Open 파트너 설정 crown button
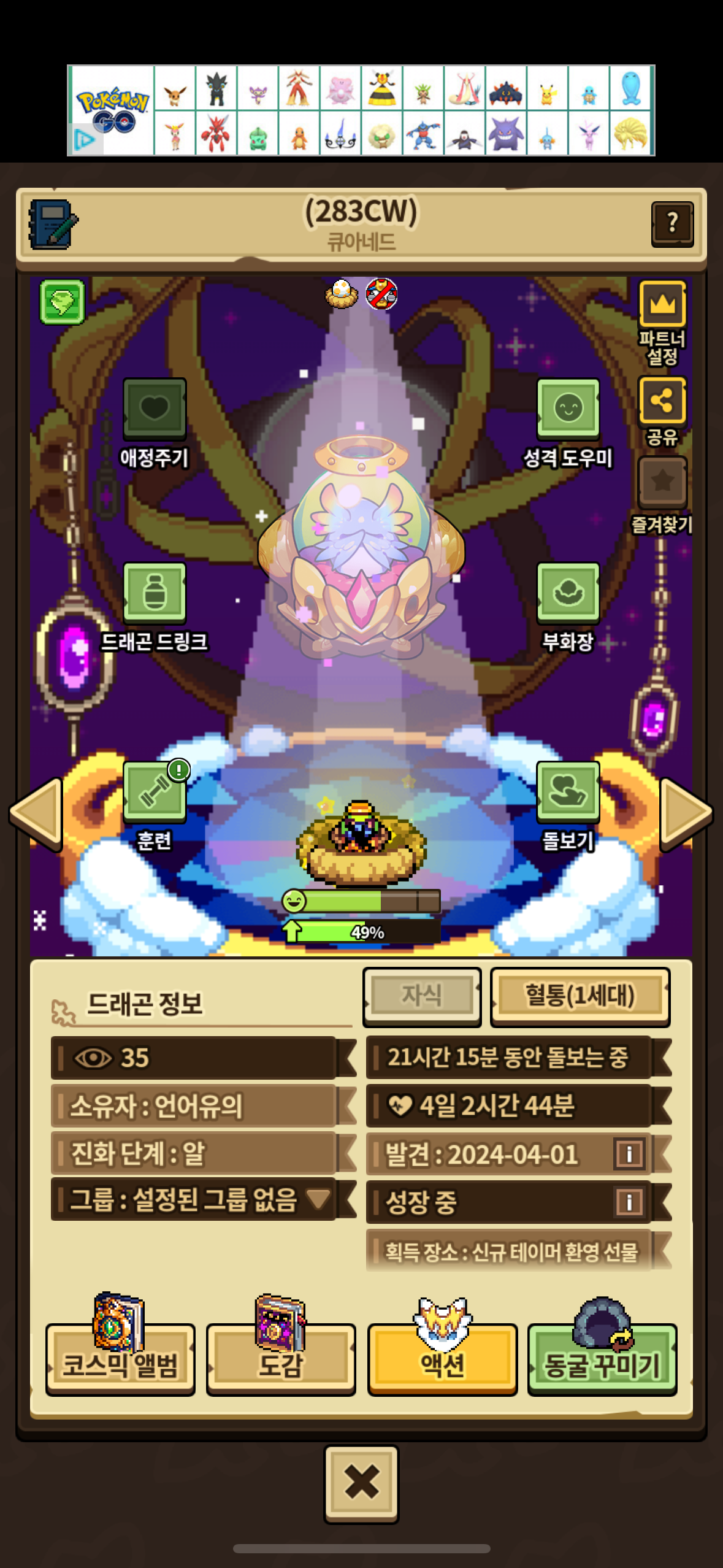 pos(662,304)
